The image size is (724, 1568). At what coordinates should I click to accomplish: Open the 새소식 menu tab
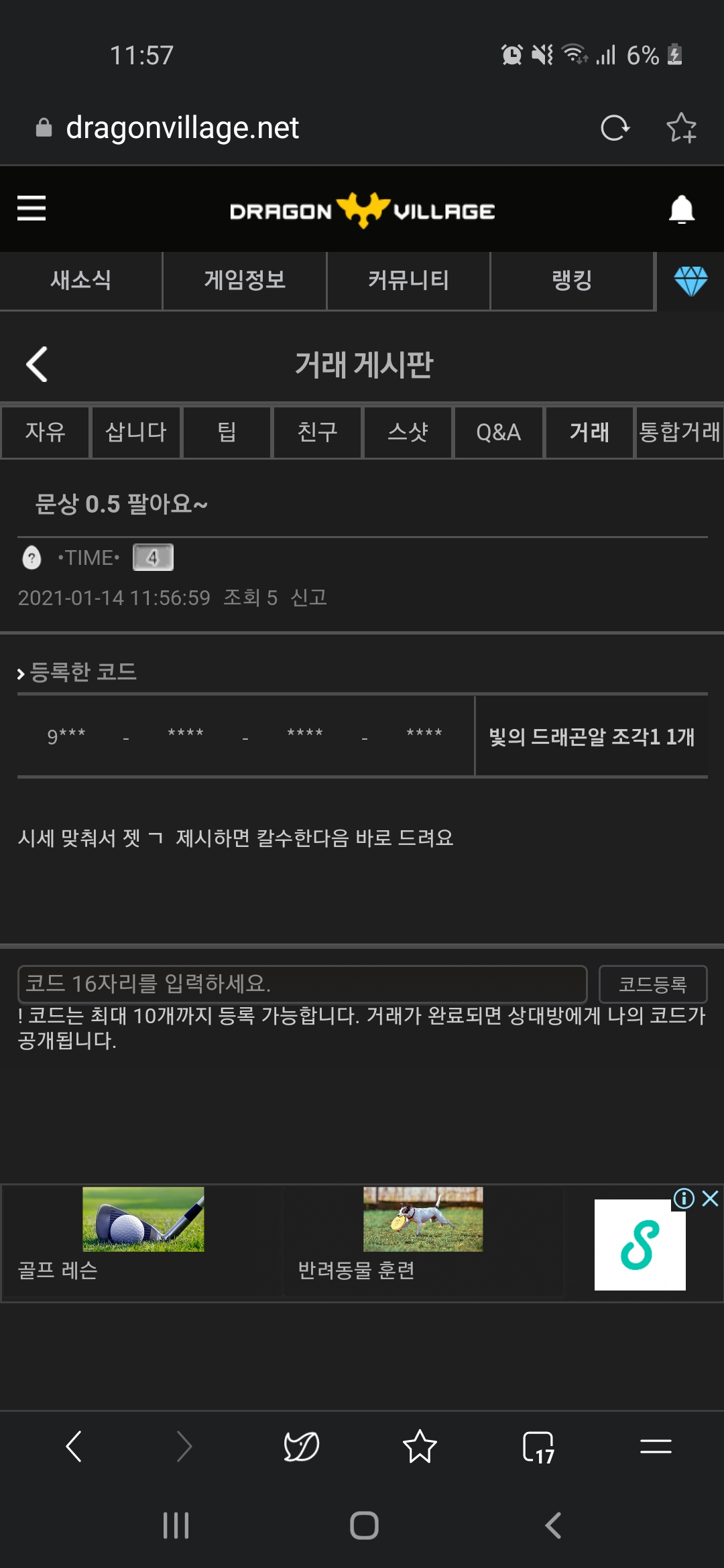point(81,280)
